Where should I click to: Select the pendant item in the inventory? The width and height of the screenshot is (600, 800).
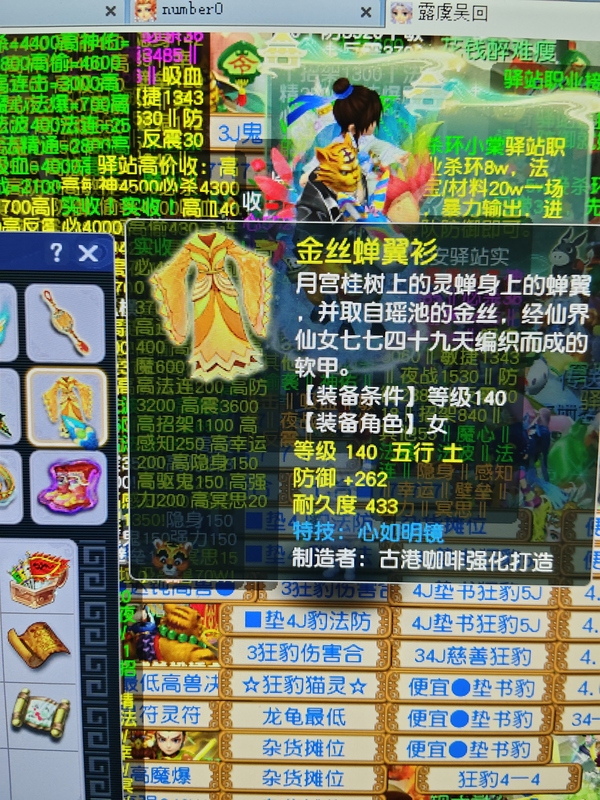point(65,322)
